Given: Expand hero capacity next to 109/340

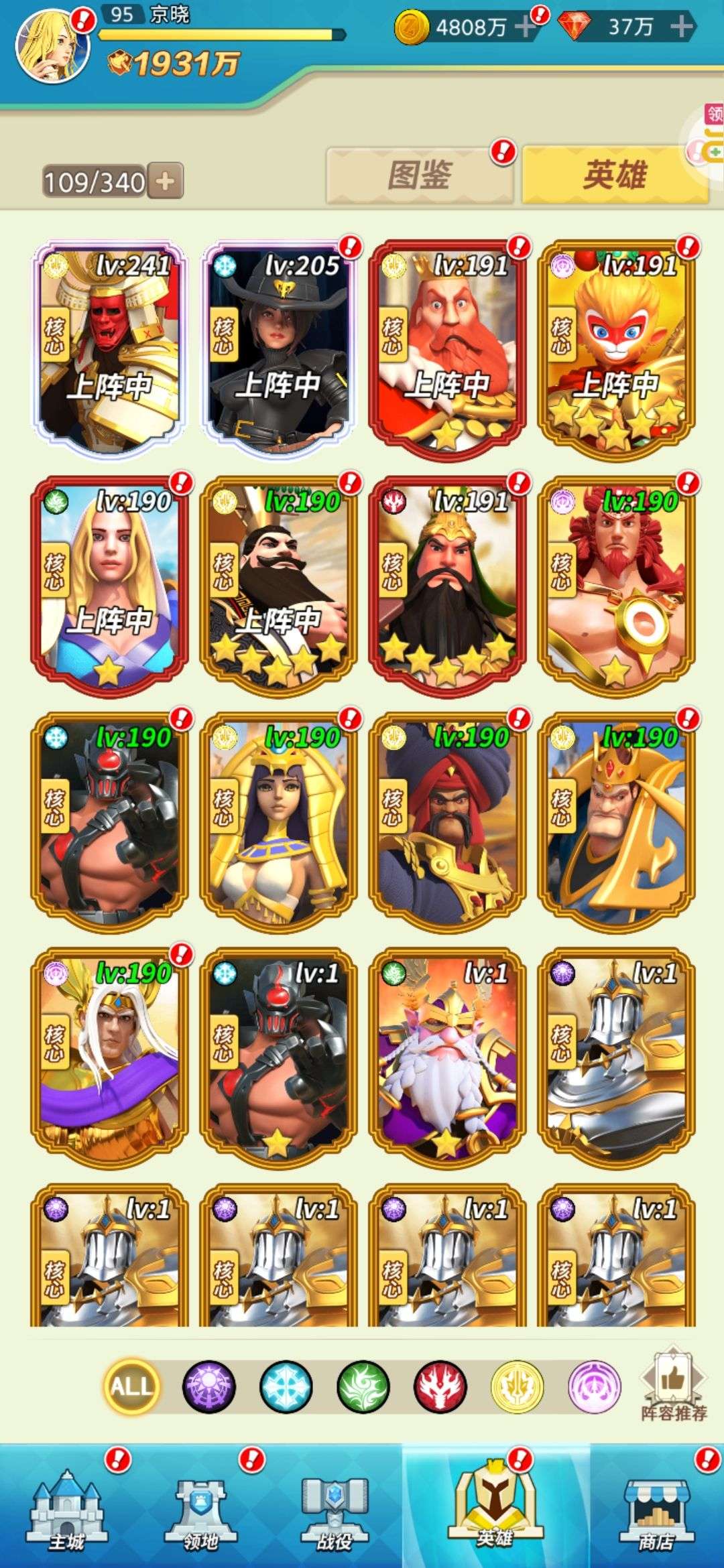Looking at the screenshot, I should point(165,181).
